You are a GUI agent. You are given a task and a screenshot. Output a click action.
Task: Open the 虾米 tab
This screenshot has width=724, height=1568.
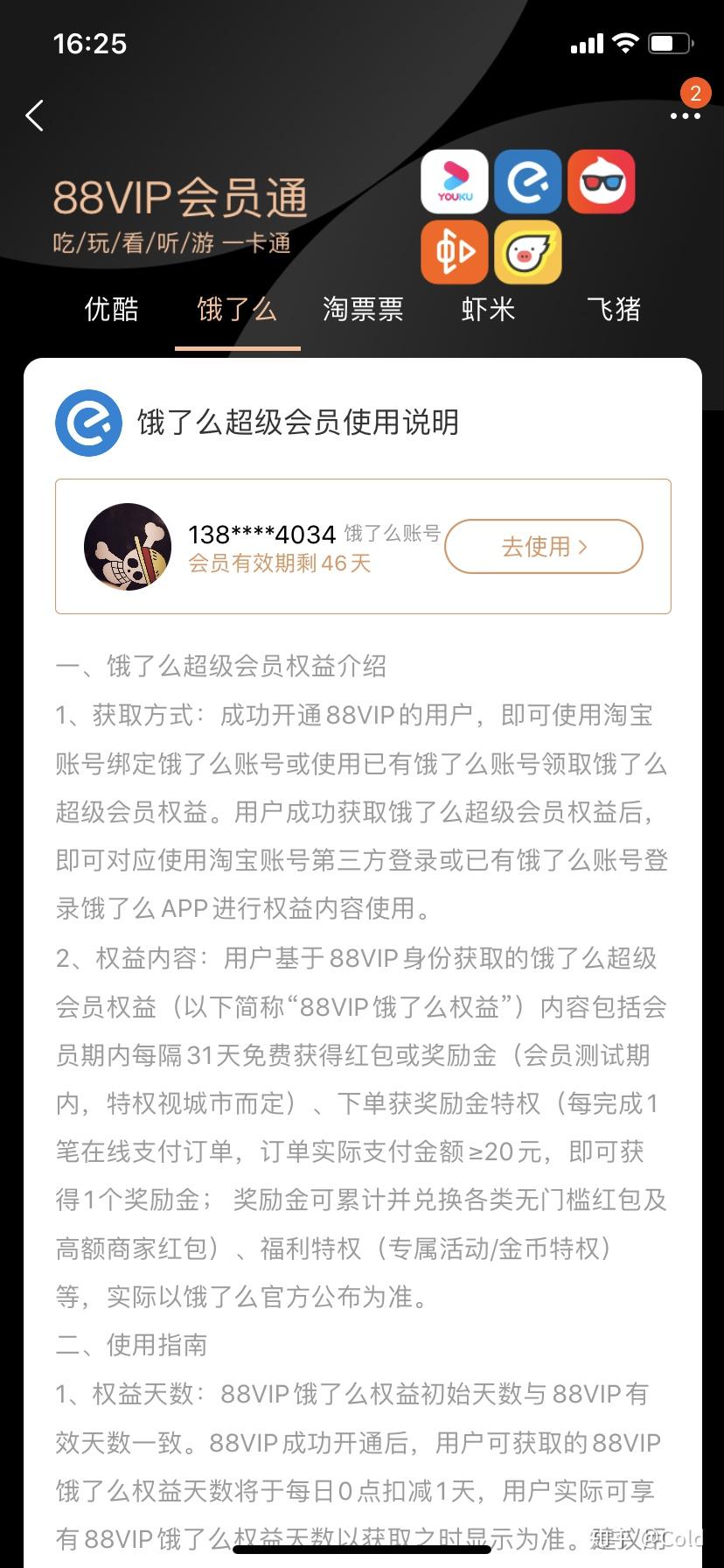[x=488, y=309]
